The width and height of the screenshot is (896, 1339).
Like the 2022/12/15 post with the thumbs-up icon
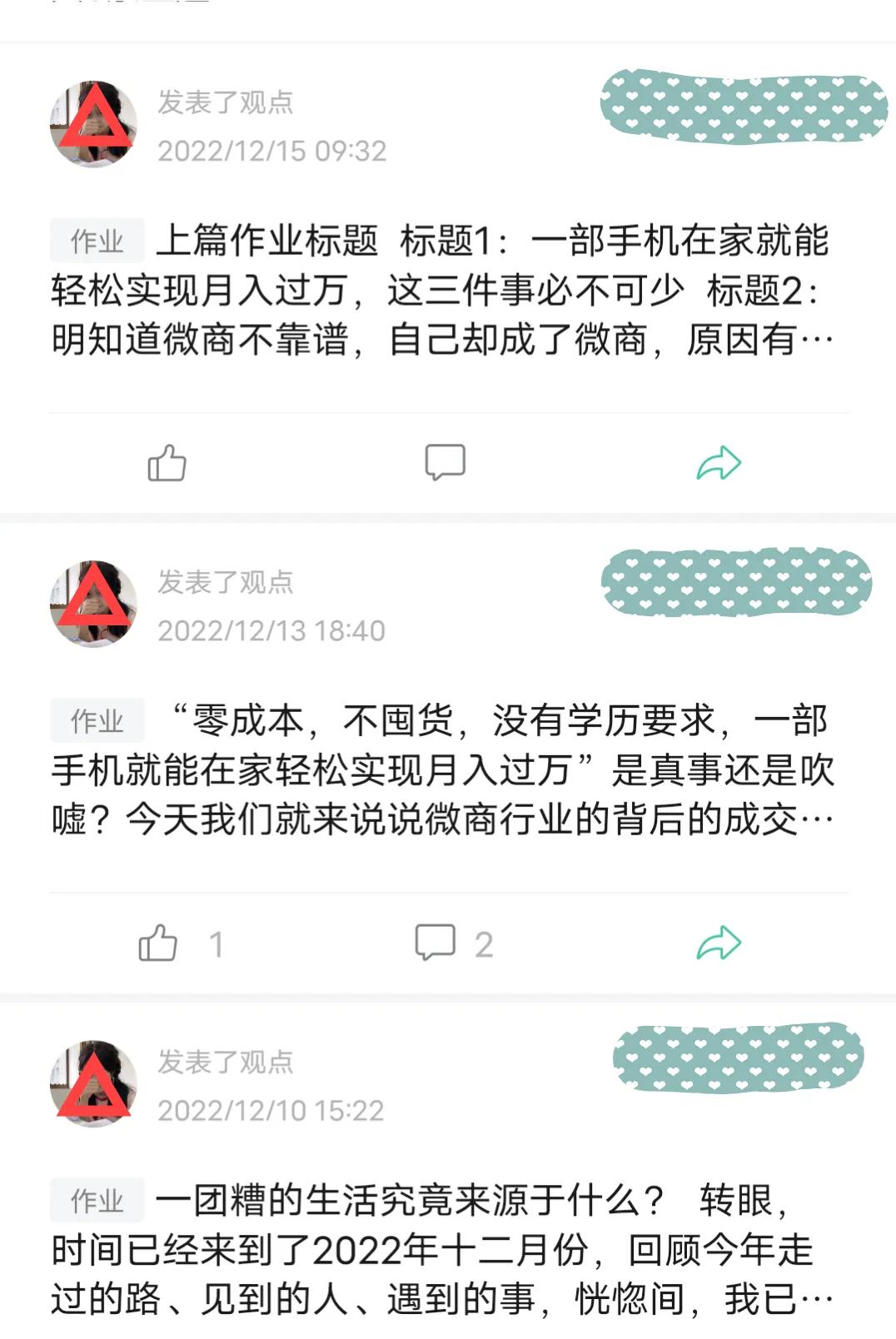coord(167,463)
